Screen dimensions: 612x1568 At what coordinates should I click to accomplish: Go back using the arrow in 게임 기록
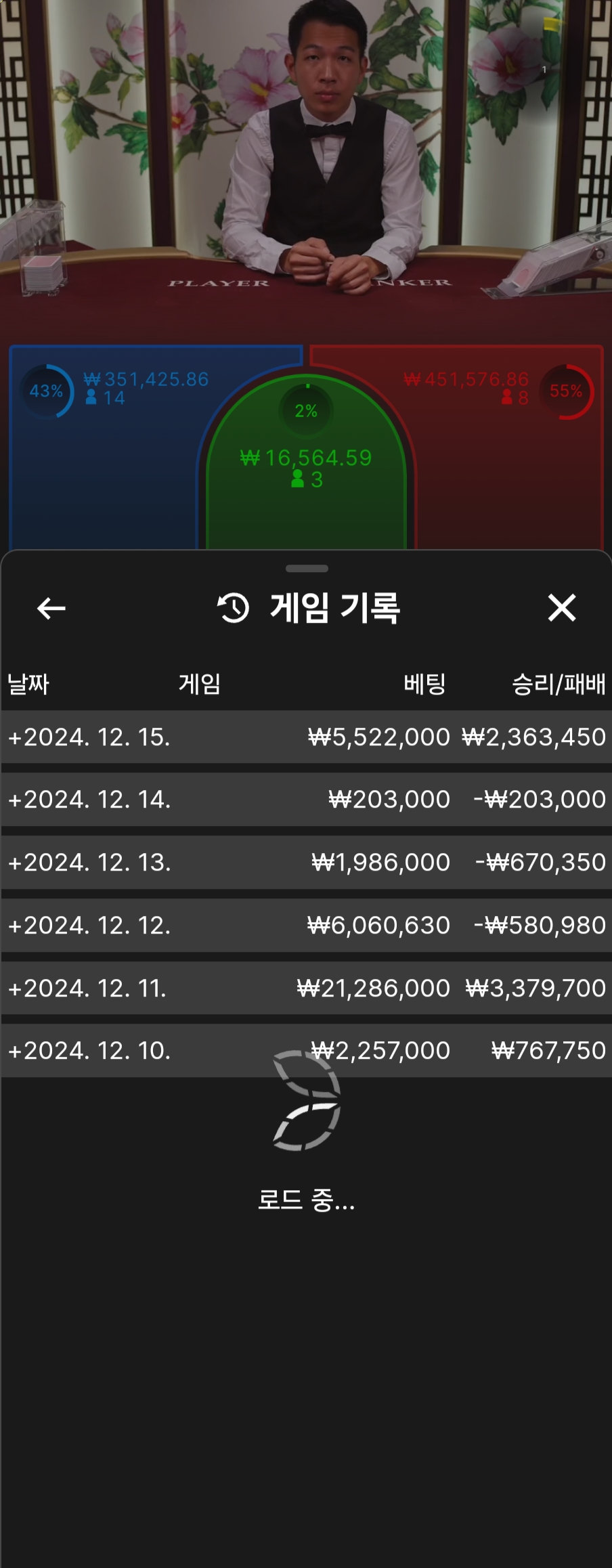click(x=51, y=608)
